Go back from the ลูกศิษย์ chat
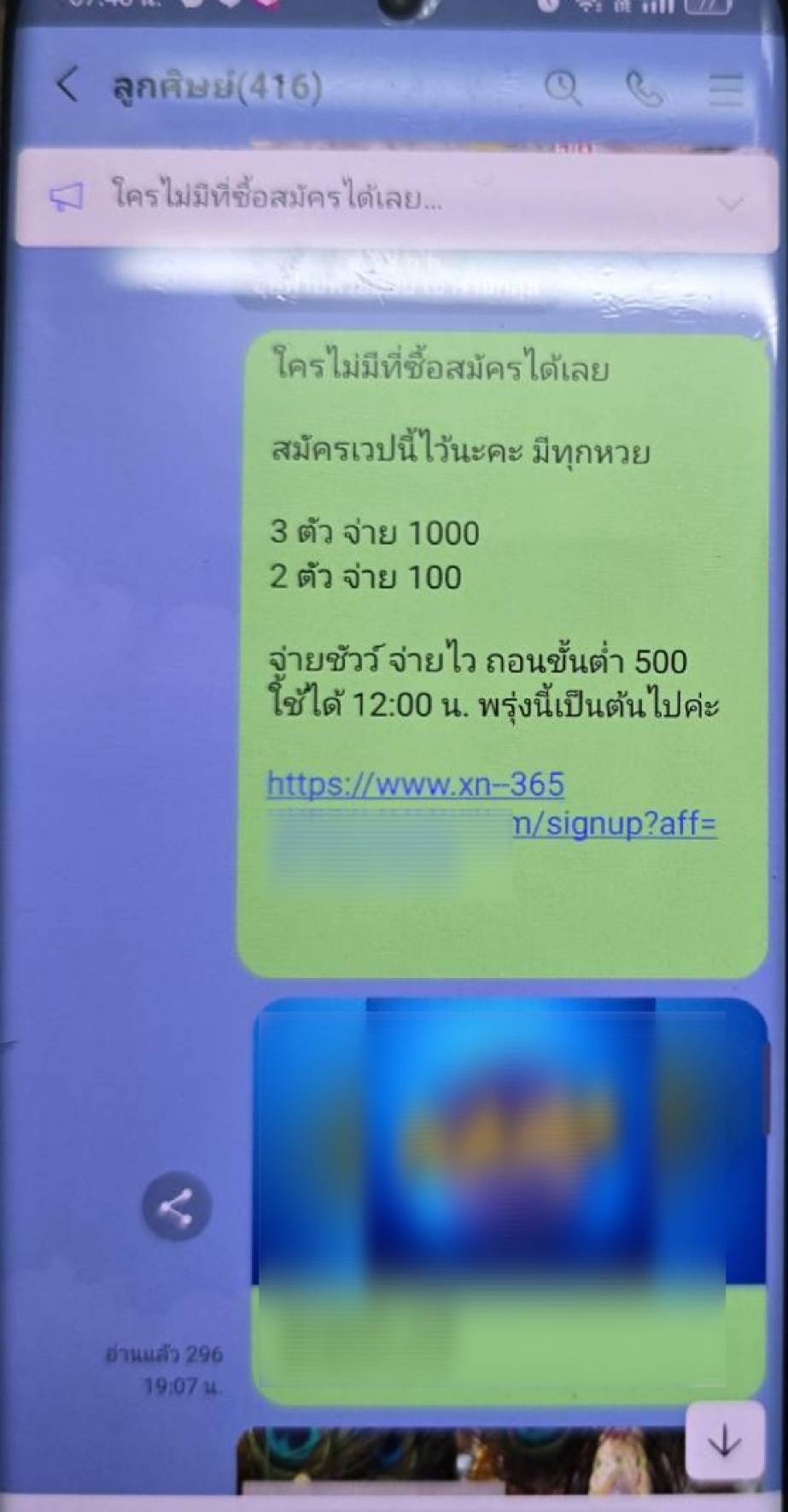788x1512 pixels. coord(67,85)
